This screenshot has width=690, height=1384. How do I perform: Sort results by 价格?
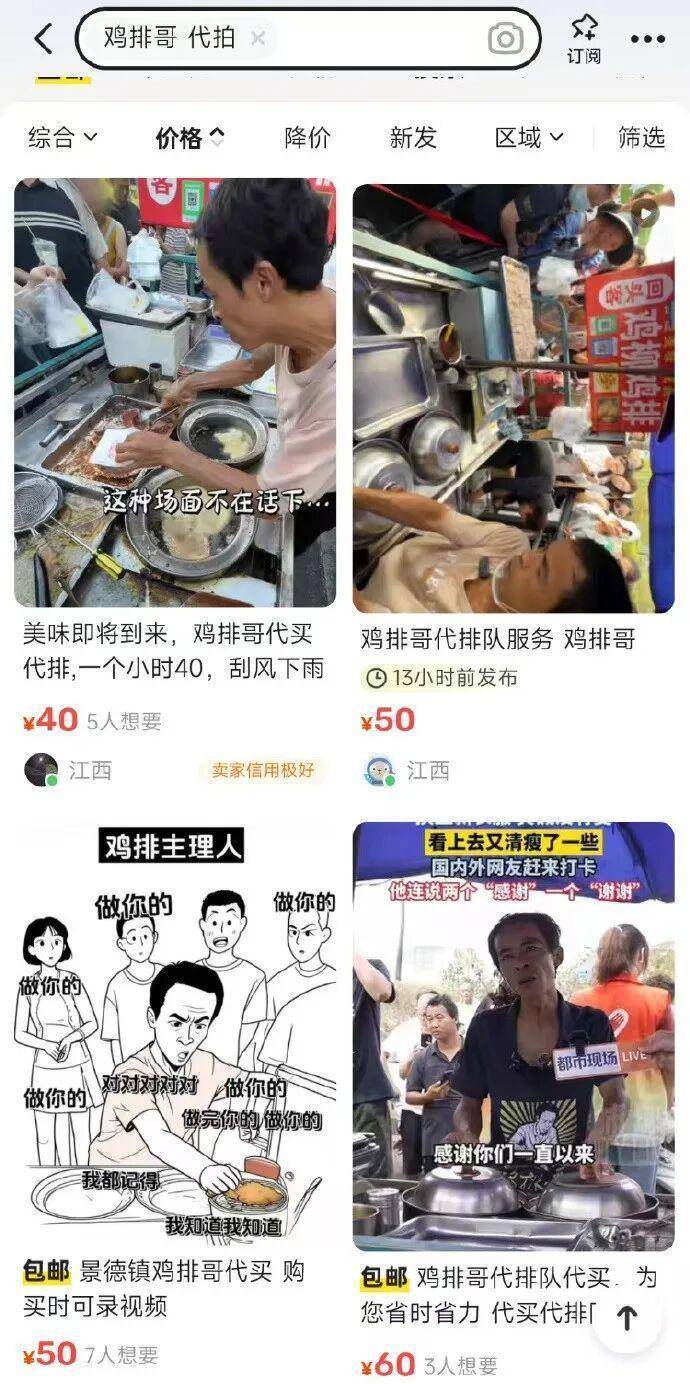[x=189, y=138]
